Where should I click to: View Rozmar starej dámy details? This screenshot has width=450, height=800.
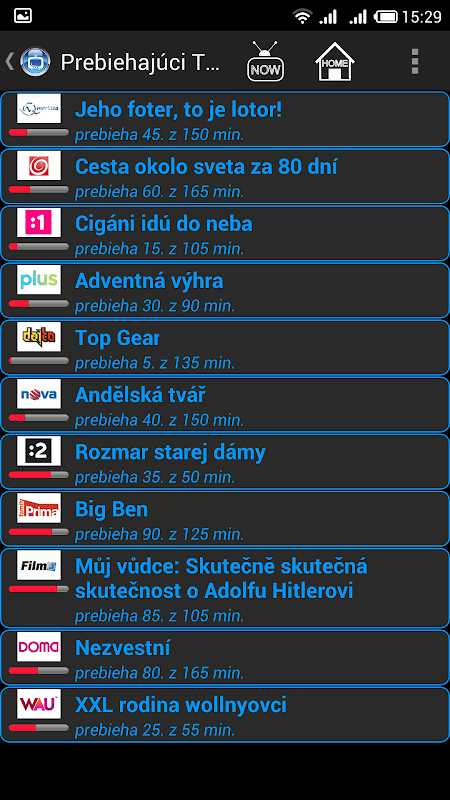click(x=225, y=462)
